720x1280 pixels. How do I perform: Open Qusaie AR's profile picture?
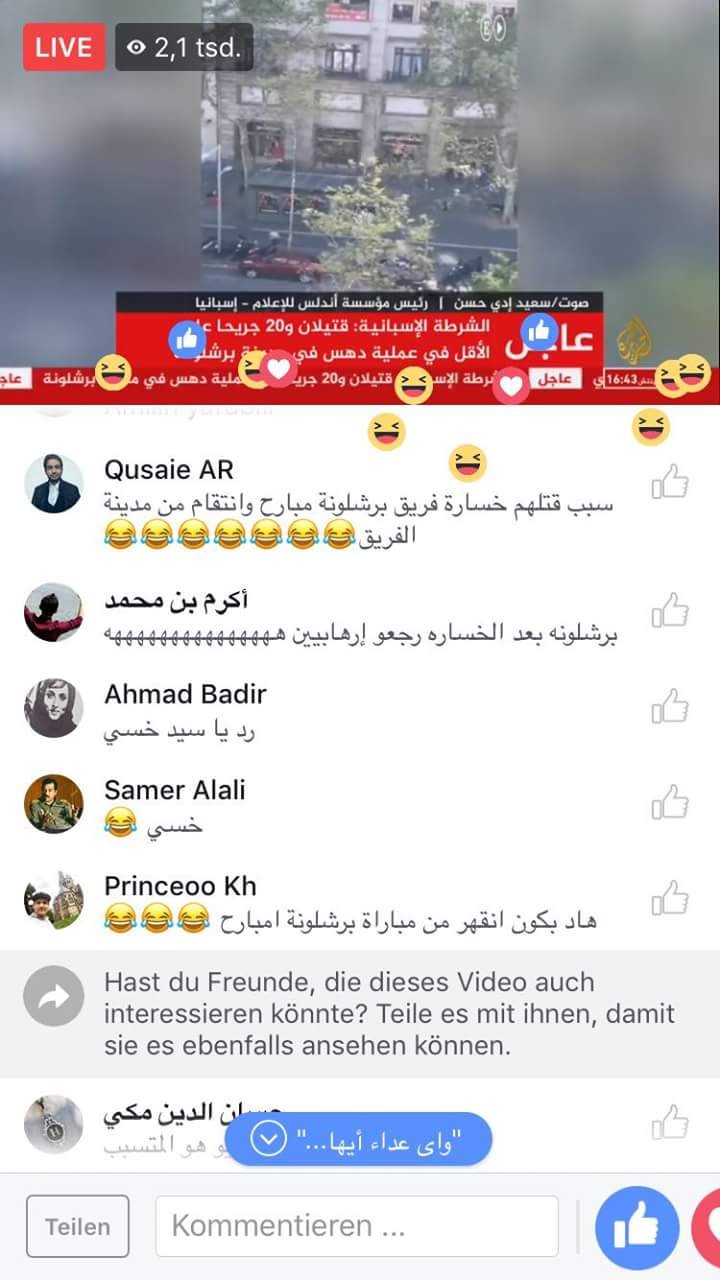(53, 484)
